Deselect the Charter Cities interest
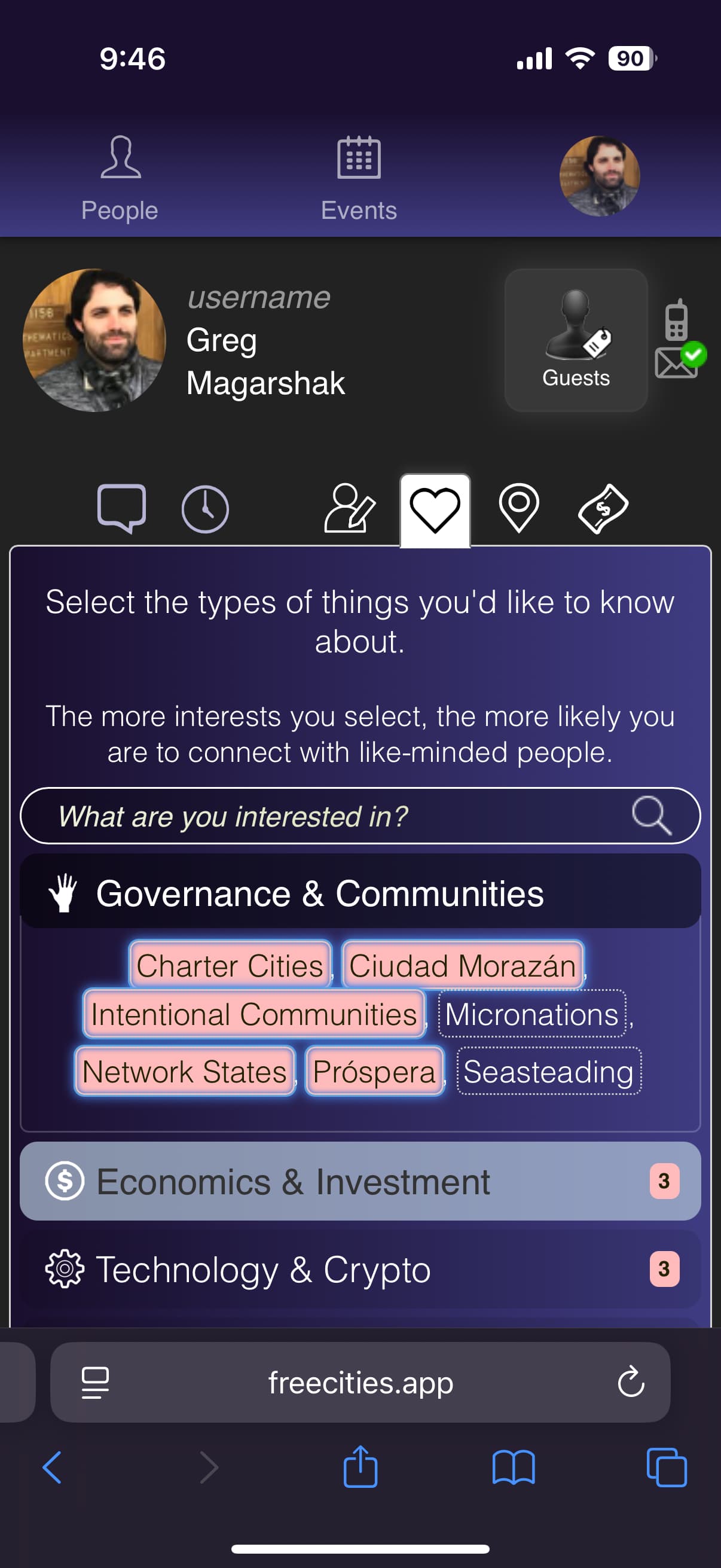The width and height of the screenshot is (721, 1568). [x=230, y=965]
